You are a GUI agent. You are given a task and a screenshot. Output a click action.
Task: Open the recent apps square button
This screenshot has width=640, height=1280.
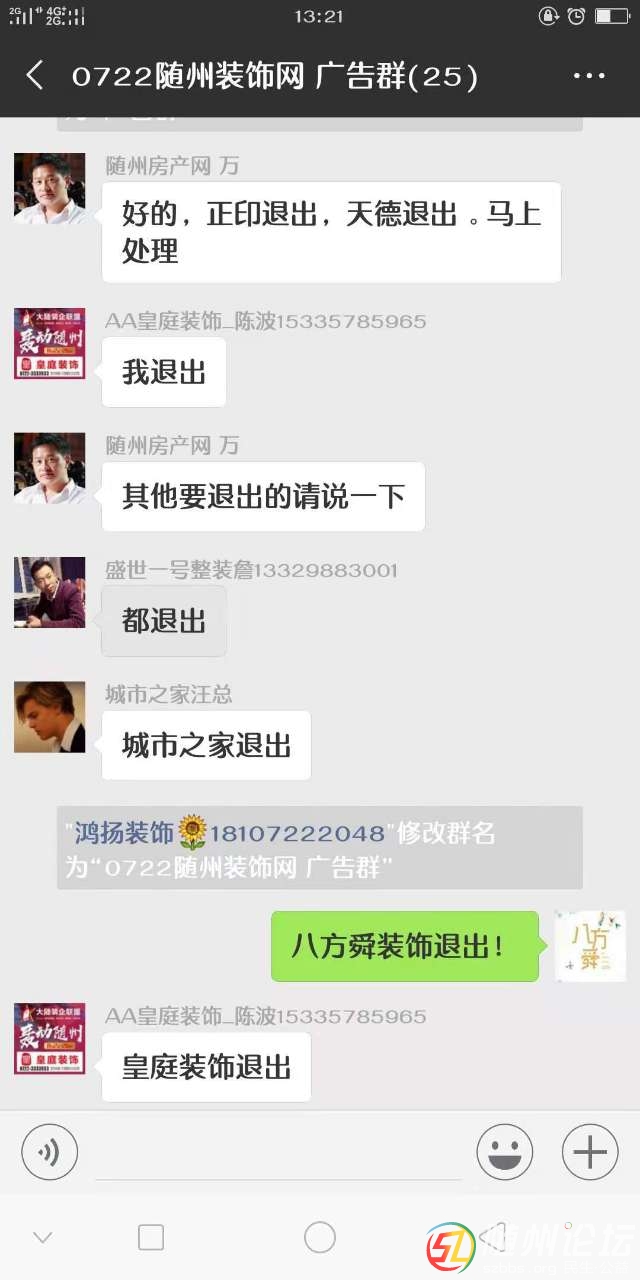(x=151, y=1237)
